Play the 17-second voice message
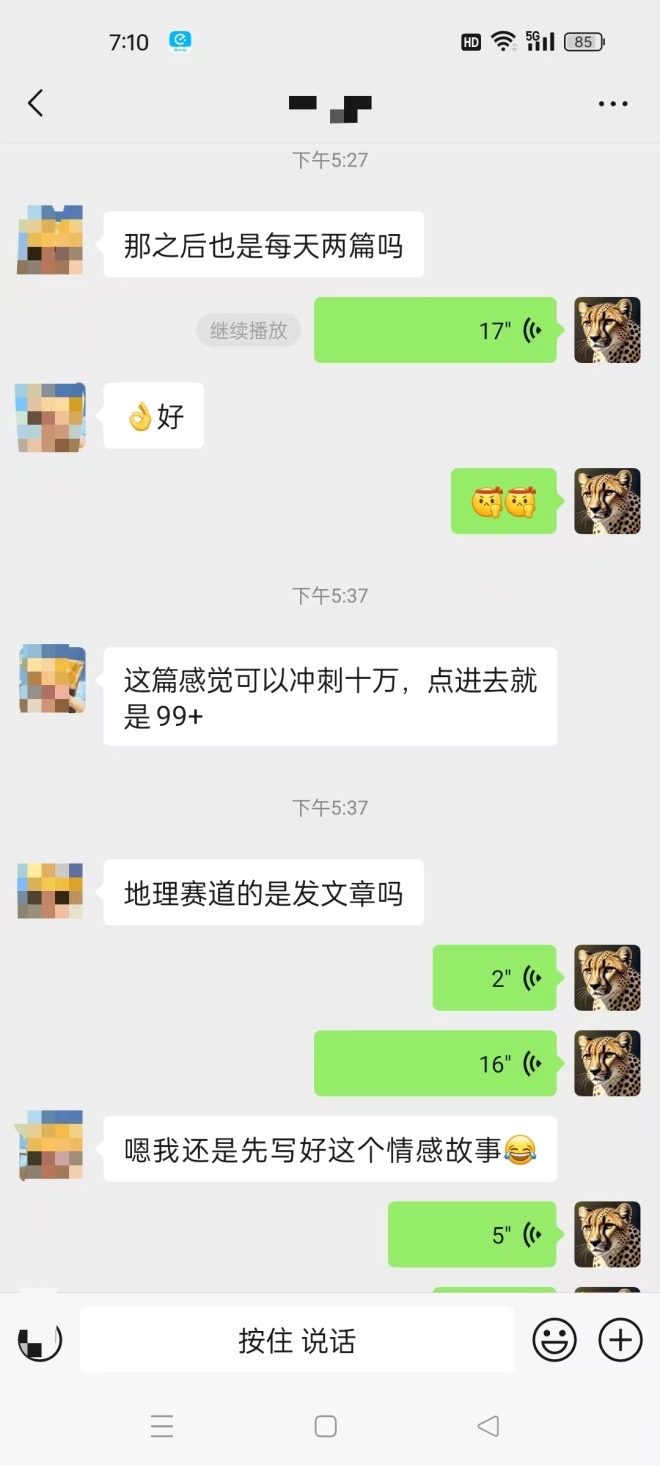 (x=435, y=330)
